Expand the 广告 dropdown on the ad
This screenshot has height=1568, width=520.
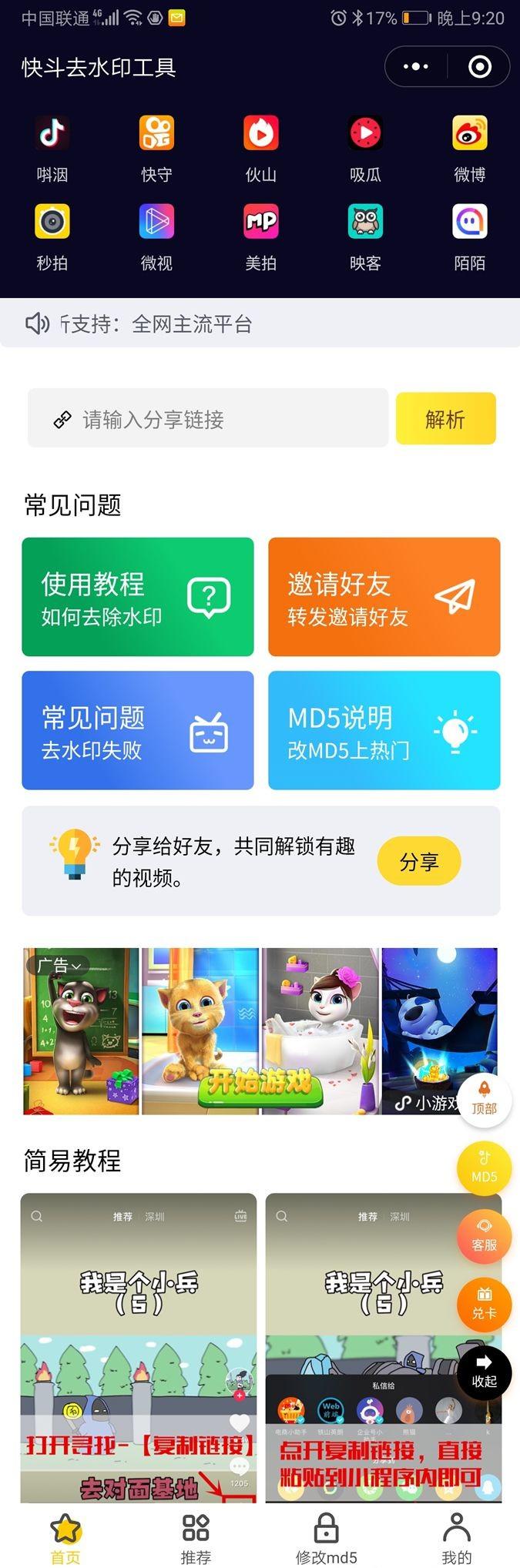coord(59,966)
